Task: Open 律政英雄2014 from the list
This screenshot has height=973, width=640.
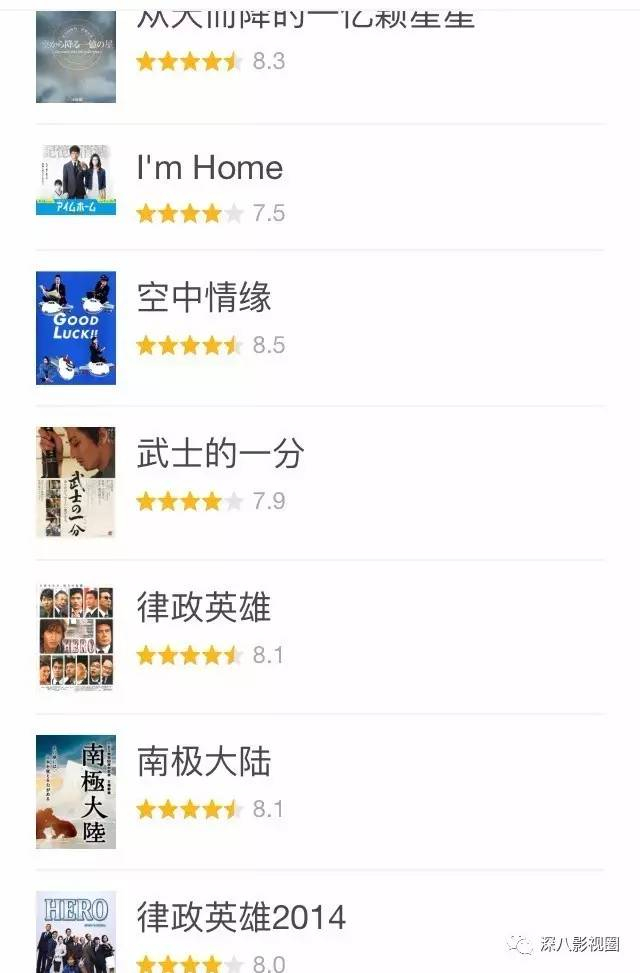Action: pos(241,917)
